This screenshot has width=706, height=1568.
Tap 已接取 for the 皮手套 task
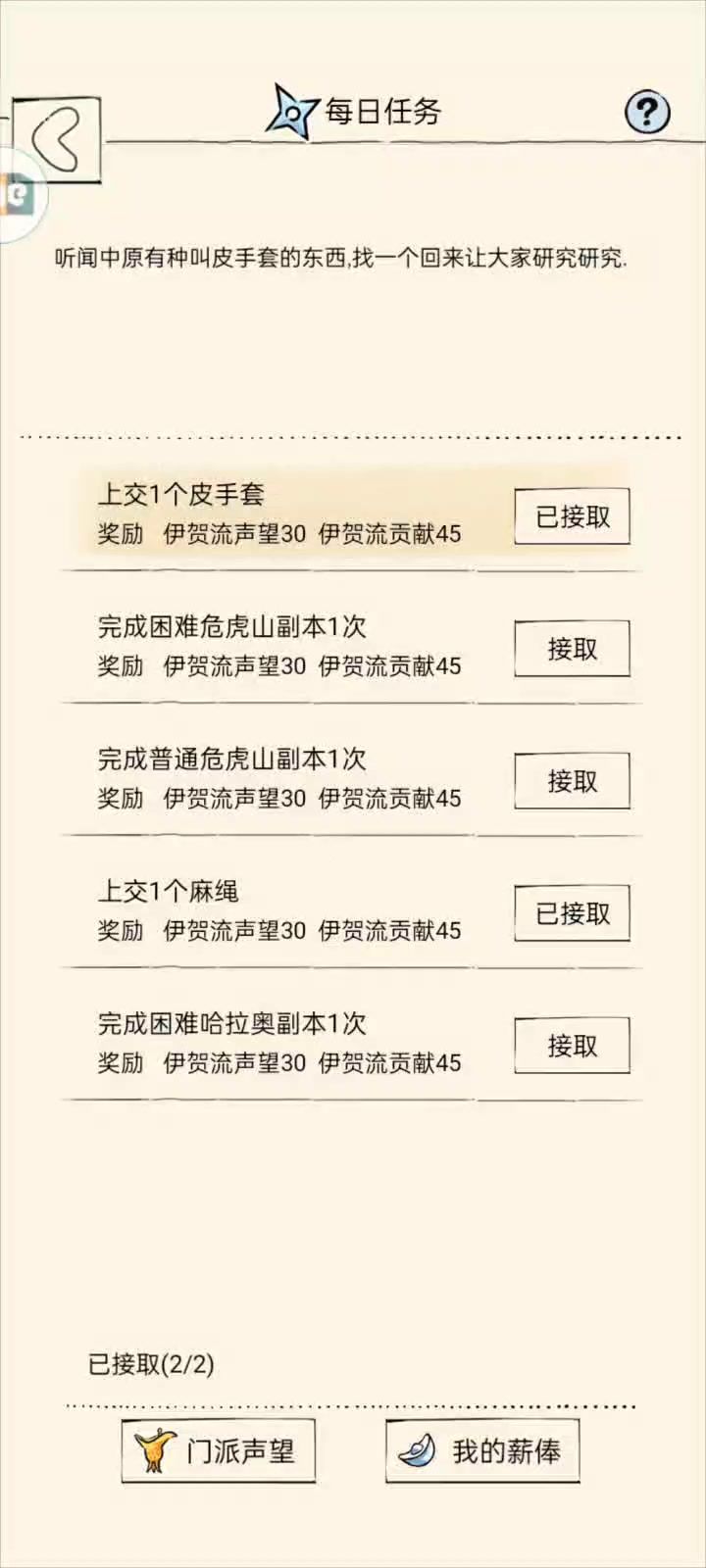pyautogui.click(x=572, y=516)
